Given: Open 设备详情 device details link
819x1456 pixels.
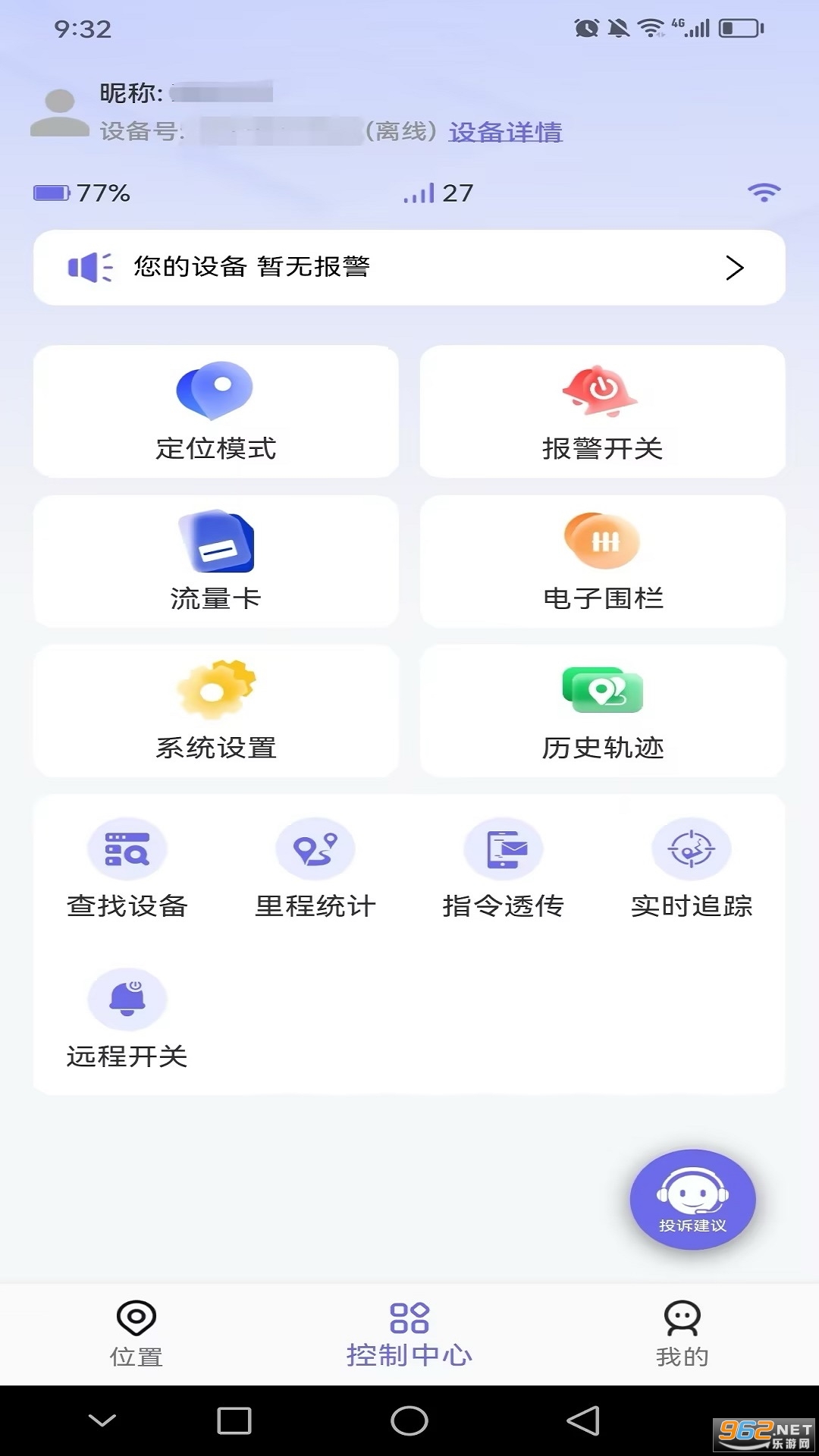Looking at the screenshot, I should (x=504, y=131).
